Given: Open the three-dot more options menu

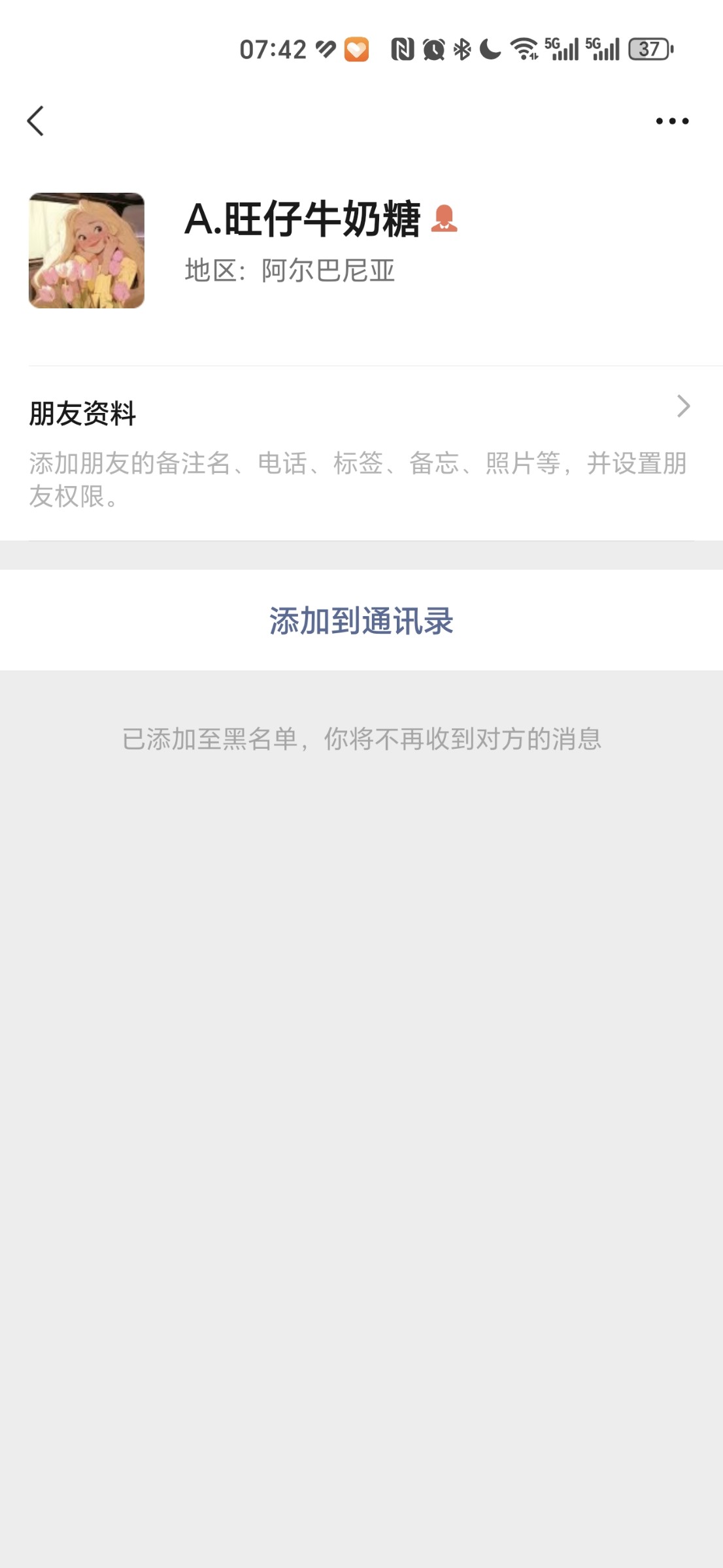Looking at the screenshot, I should click(x=672, y=121).
